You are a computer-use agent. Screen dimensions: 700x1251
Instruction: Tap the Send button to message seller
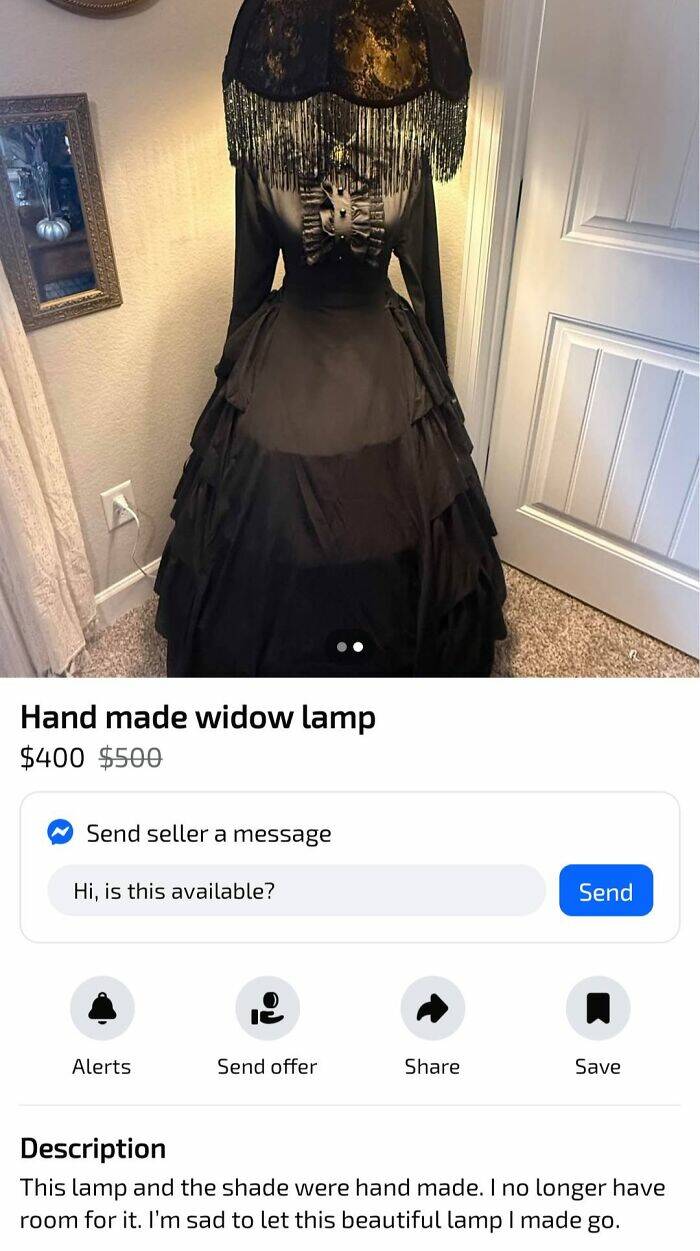pos(605,891)
